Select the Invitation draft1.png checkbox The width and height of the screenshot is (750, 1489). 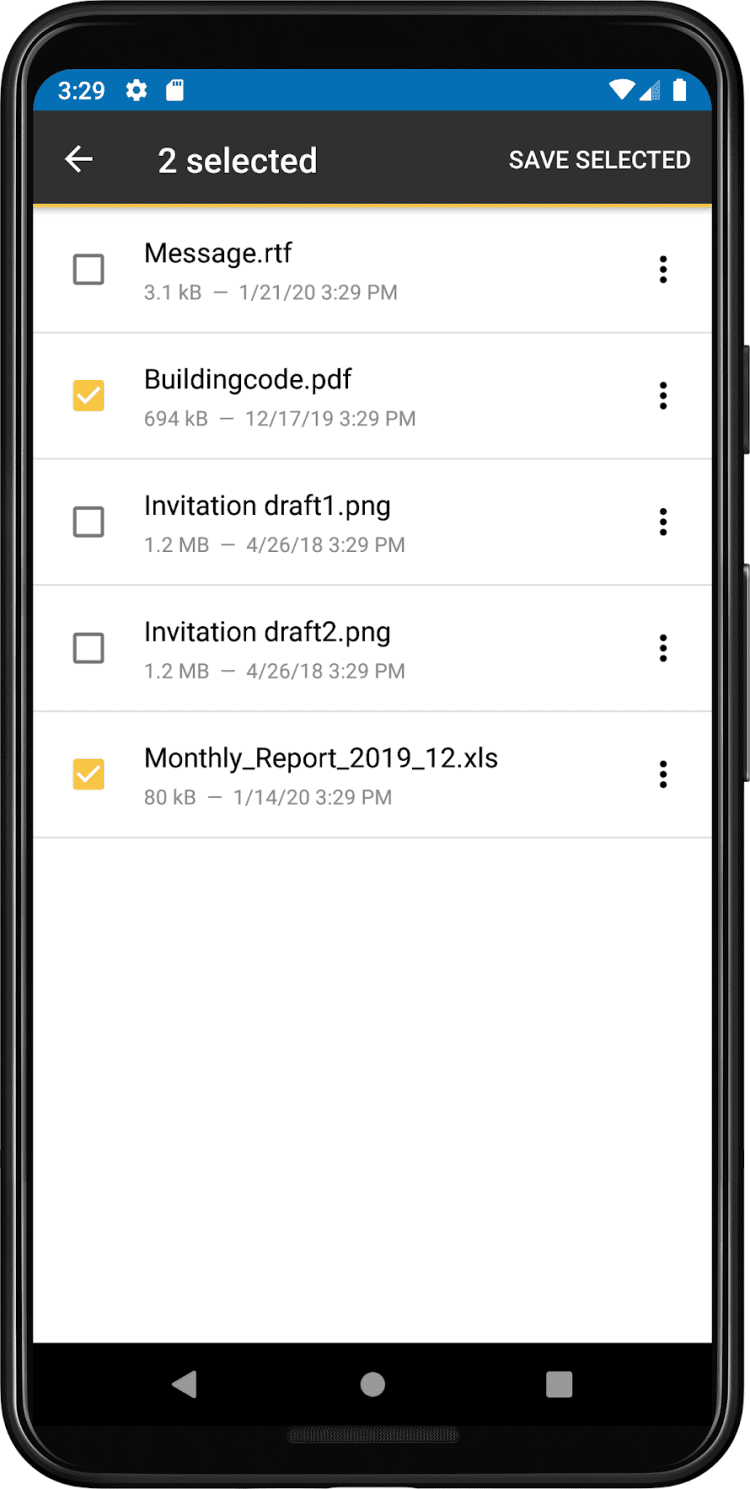(x=89, y=522)
